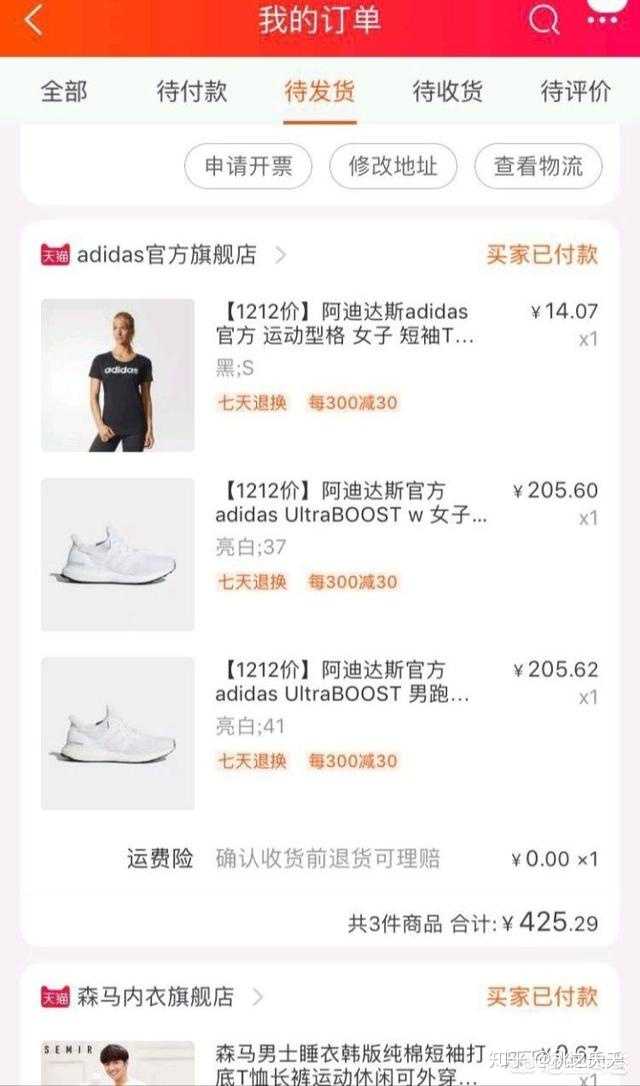
Task: Switch to the 全部 tab
Action: [x=64, y=92]
